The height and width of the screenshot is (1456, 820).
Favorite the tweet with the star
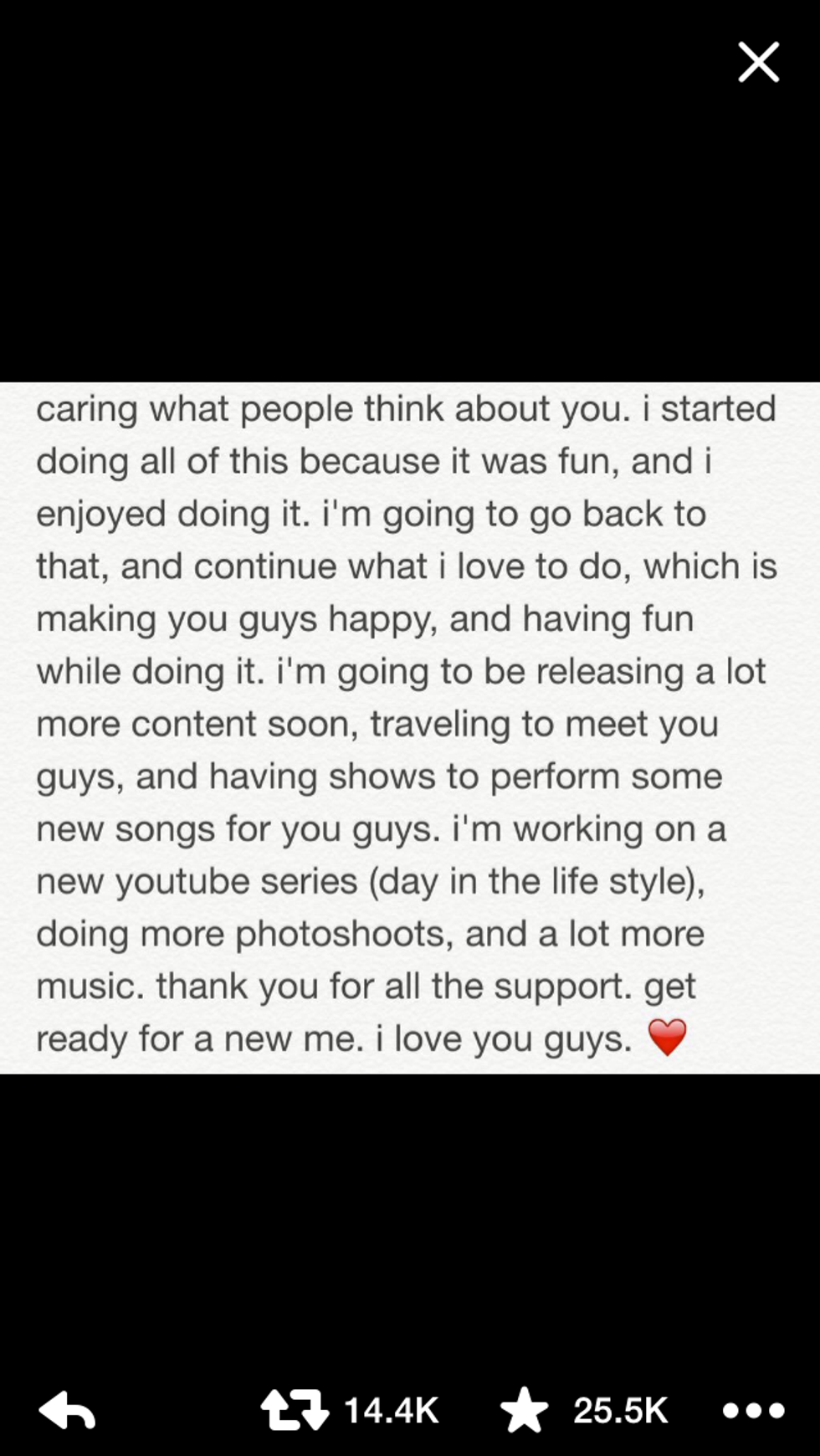tap(524, 1411)
